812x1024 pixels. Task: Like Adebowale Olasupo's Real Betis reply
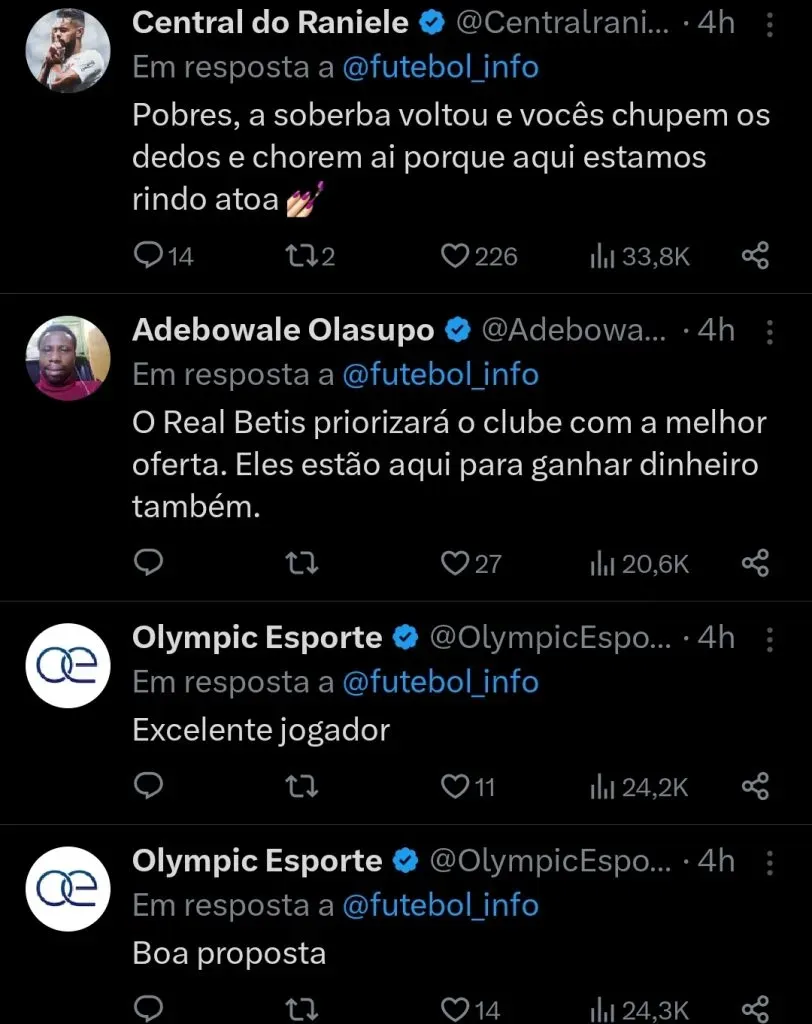pyautogui.click(x=456, y=564)
